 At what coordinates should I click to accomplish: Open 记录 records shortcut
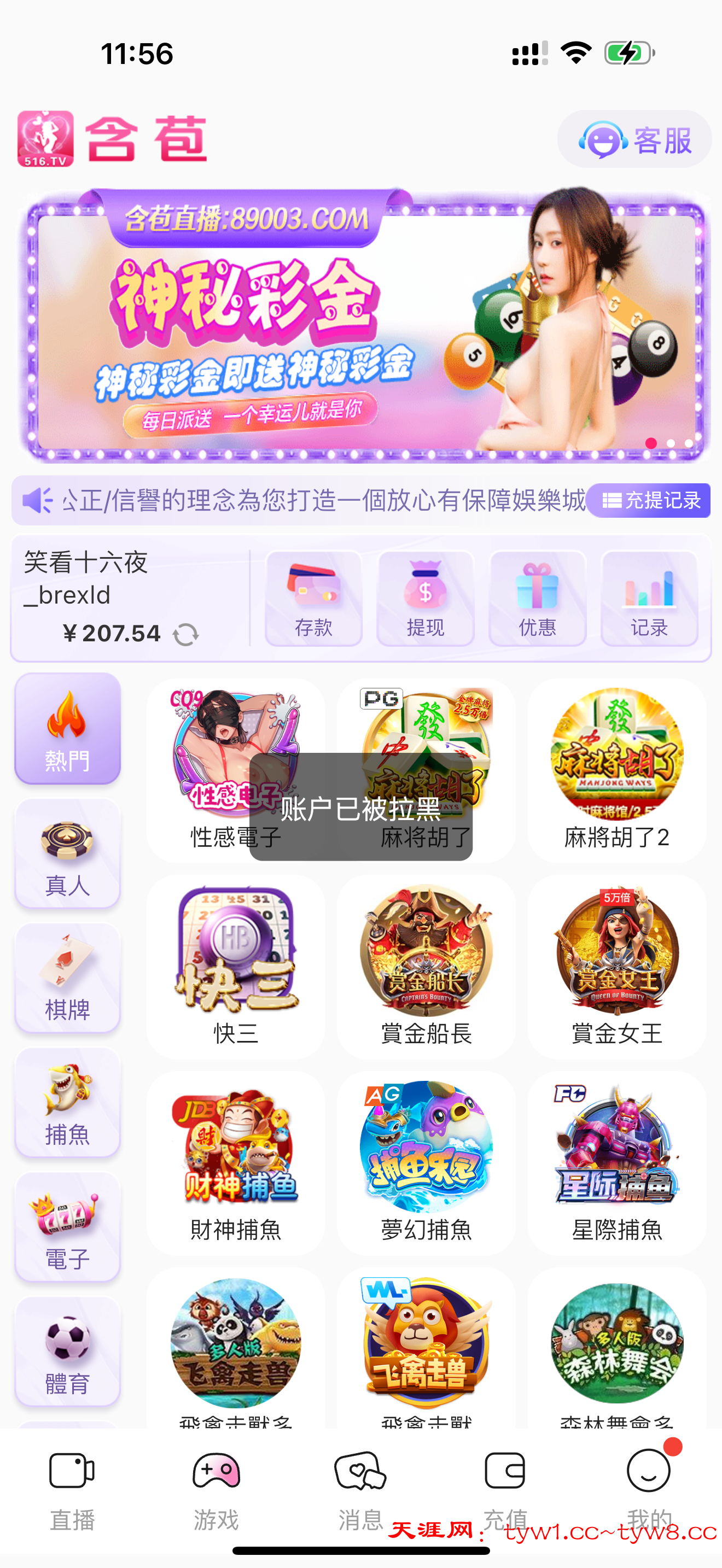click(649, 598)
